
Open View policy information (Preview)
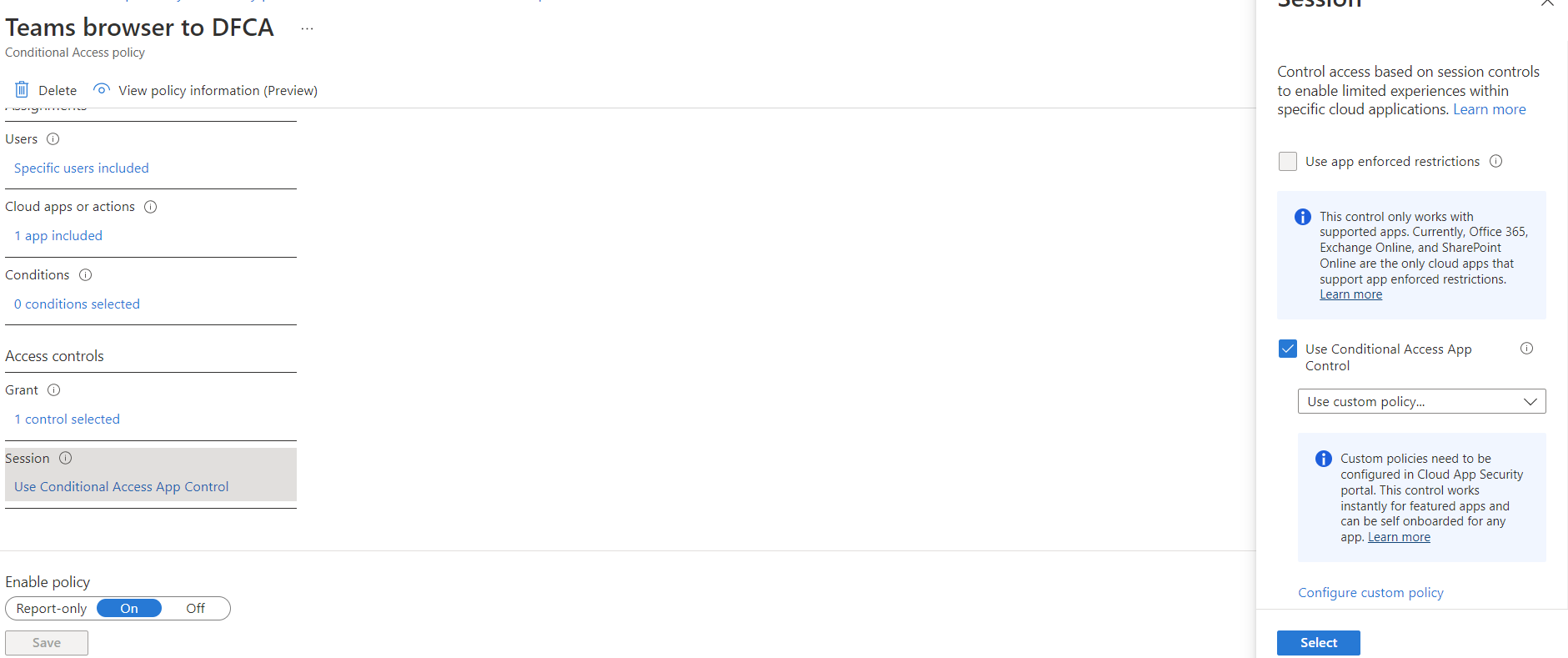click(x=206, y=90)
